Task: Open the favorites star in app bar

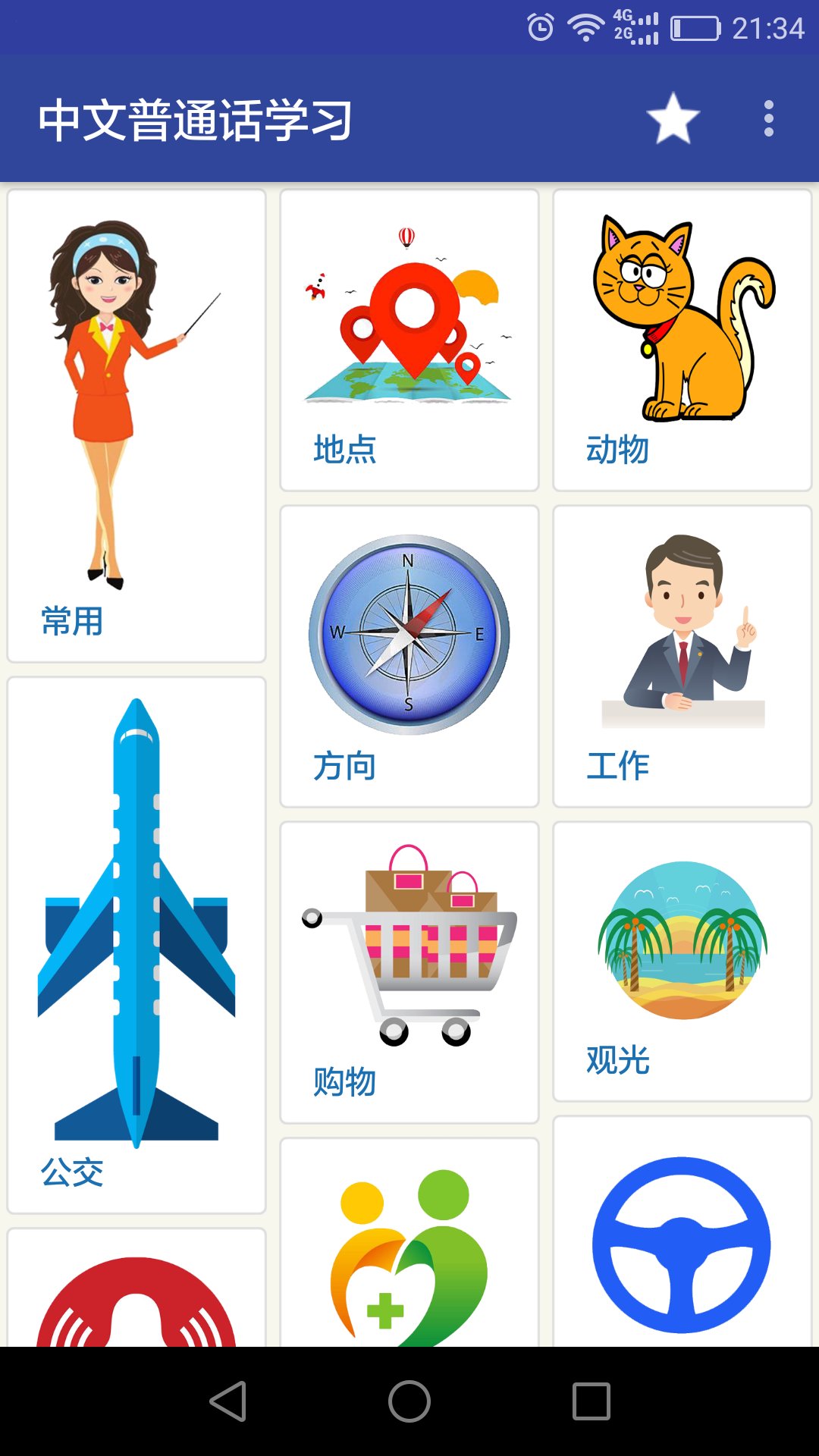Action: point(673,119)
